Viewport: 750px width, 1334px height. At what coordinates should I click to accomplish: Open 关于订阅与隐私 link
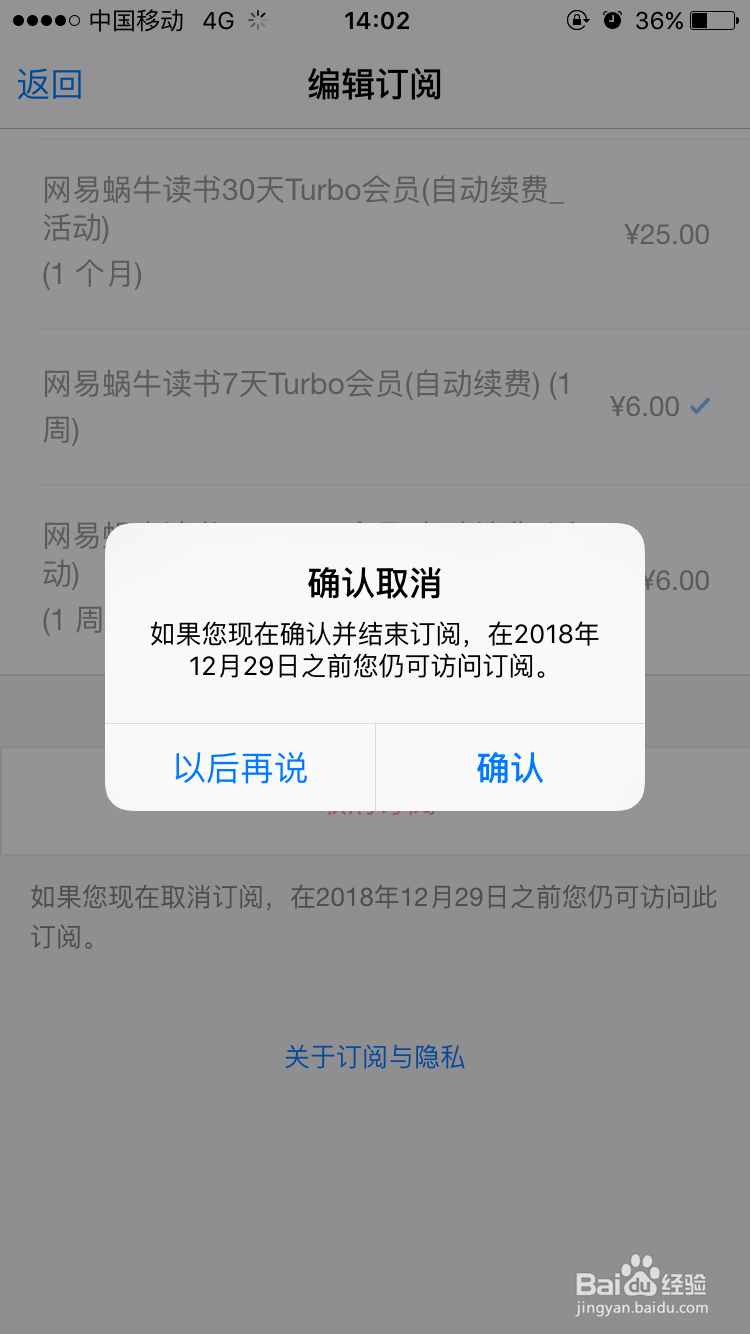[x=375, y=1057]
